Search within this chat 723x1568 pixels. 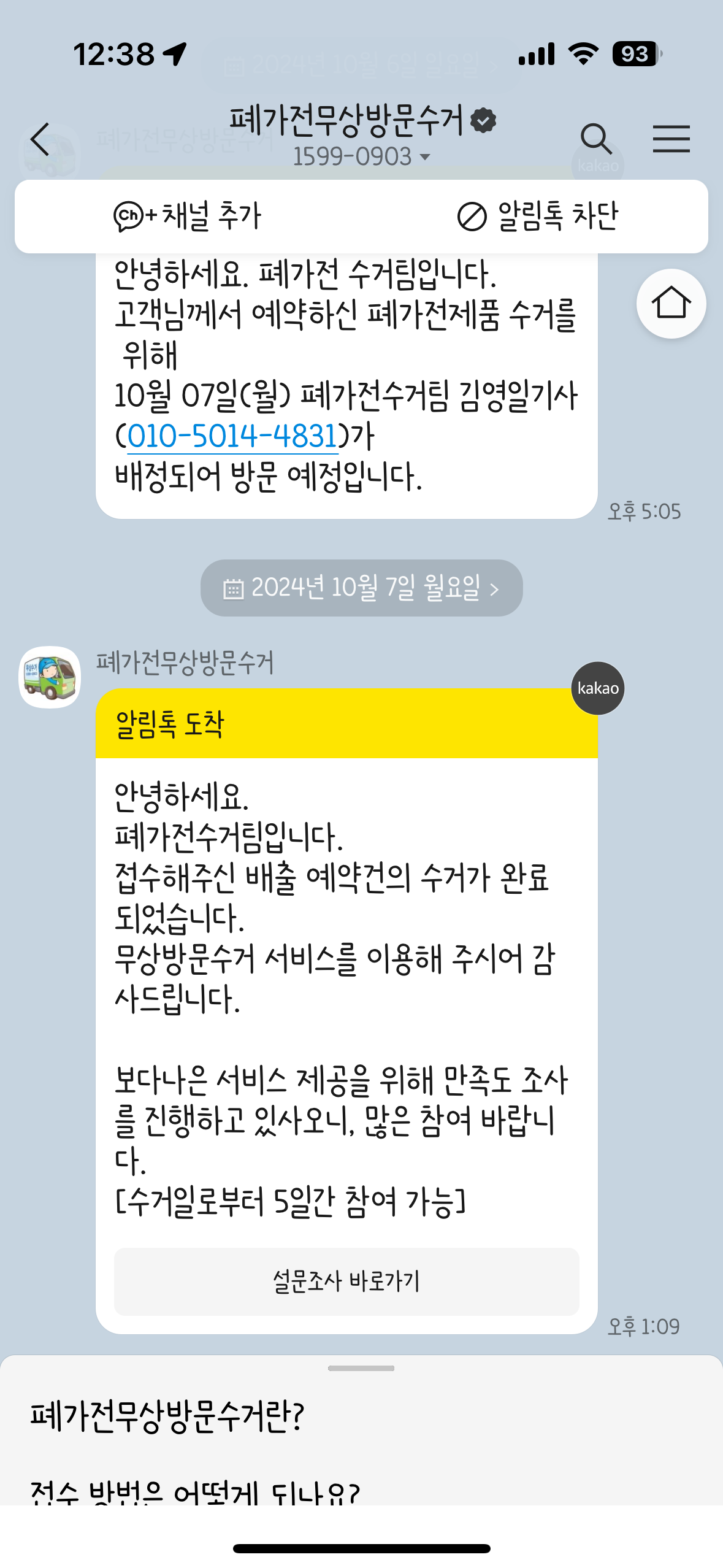coord(596,139)
